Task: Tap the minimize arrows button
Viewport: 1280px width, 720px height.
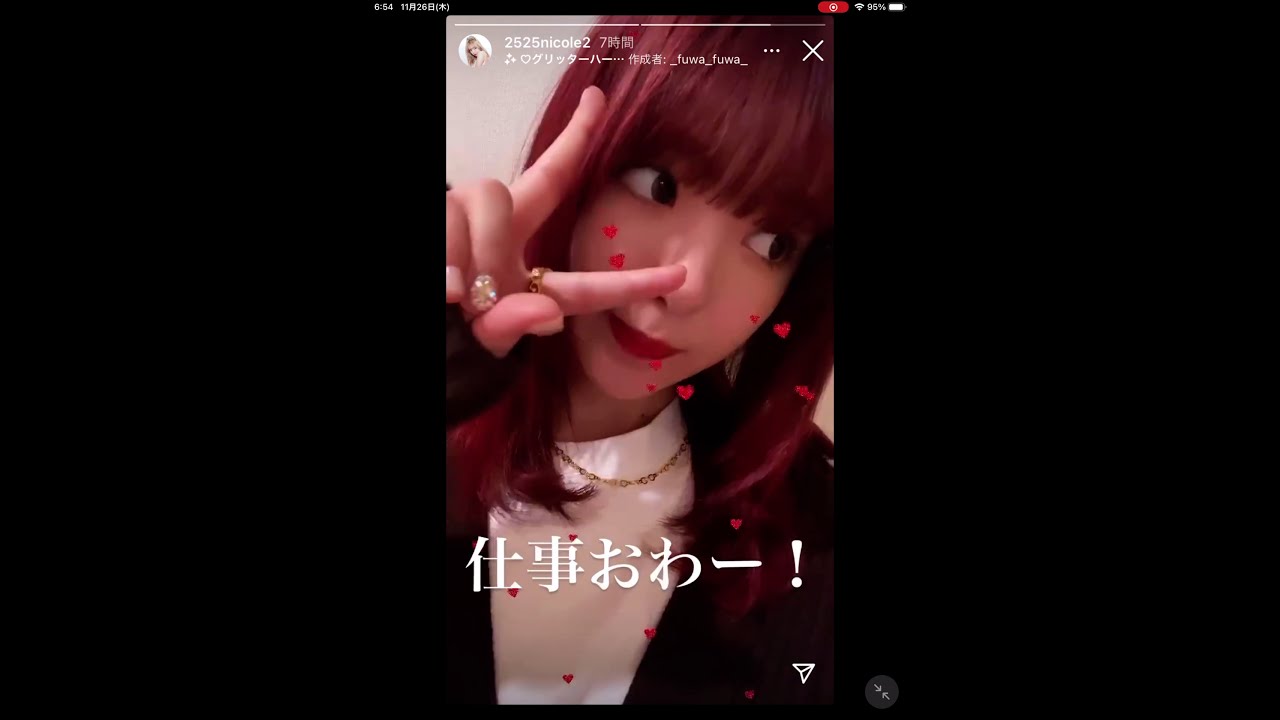Action: coord(881,691)
